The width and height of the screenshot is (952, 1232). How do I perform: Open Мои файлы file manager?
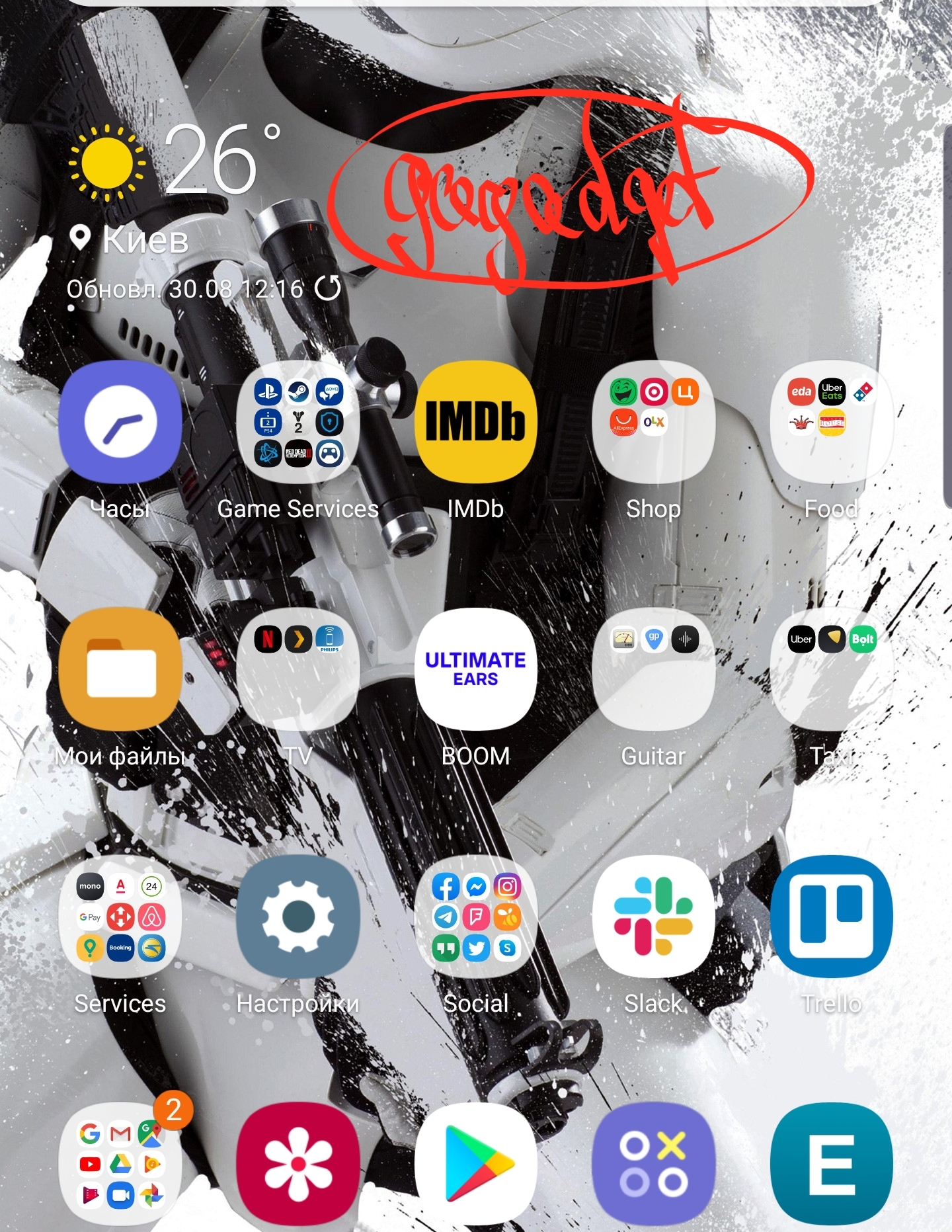(120, 669)
